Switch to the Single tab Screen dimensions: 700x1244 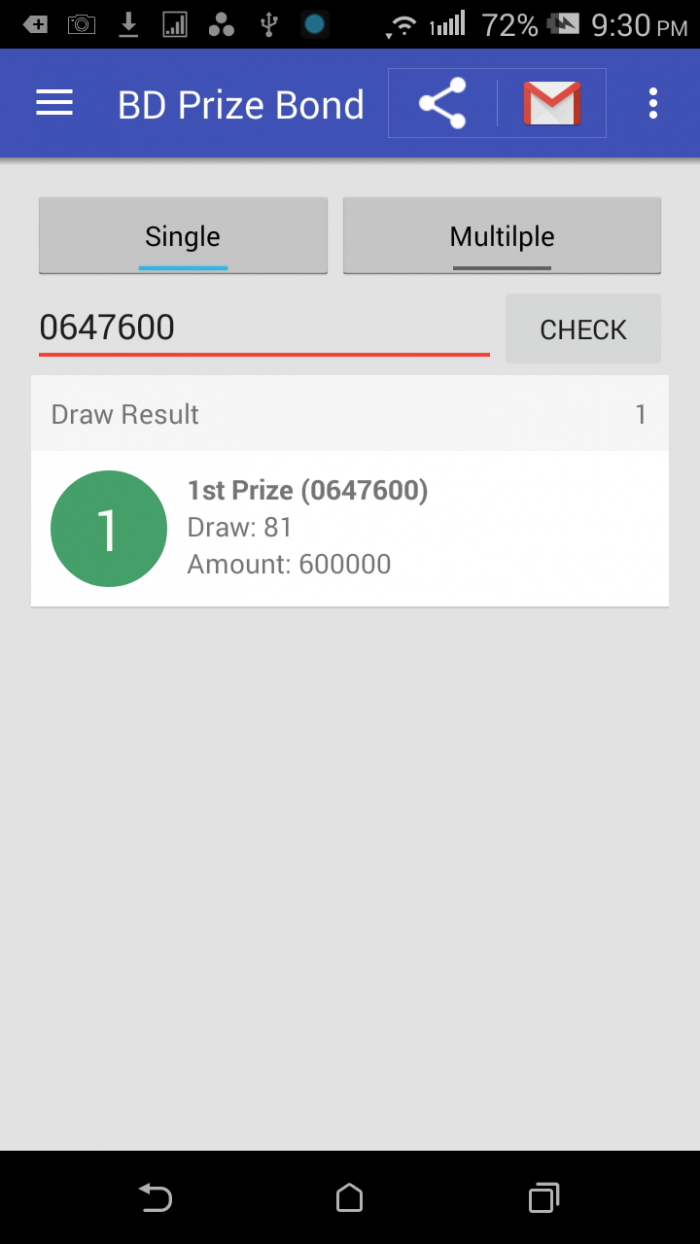click(183, 236)
